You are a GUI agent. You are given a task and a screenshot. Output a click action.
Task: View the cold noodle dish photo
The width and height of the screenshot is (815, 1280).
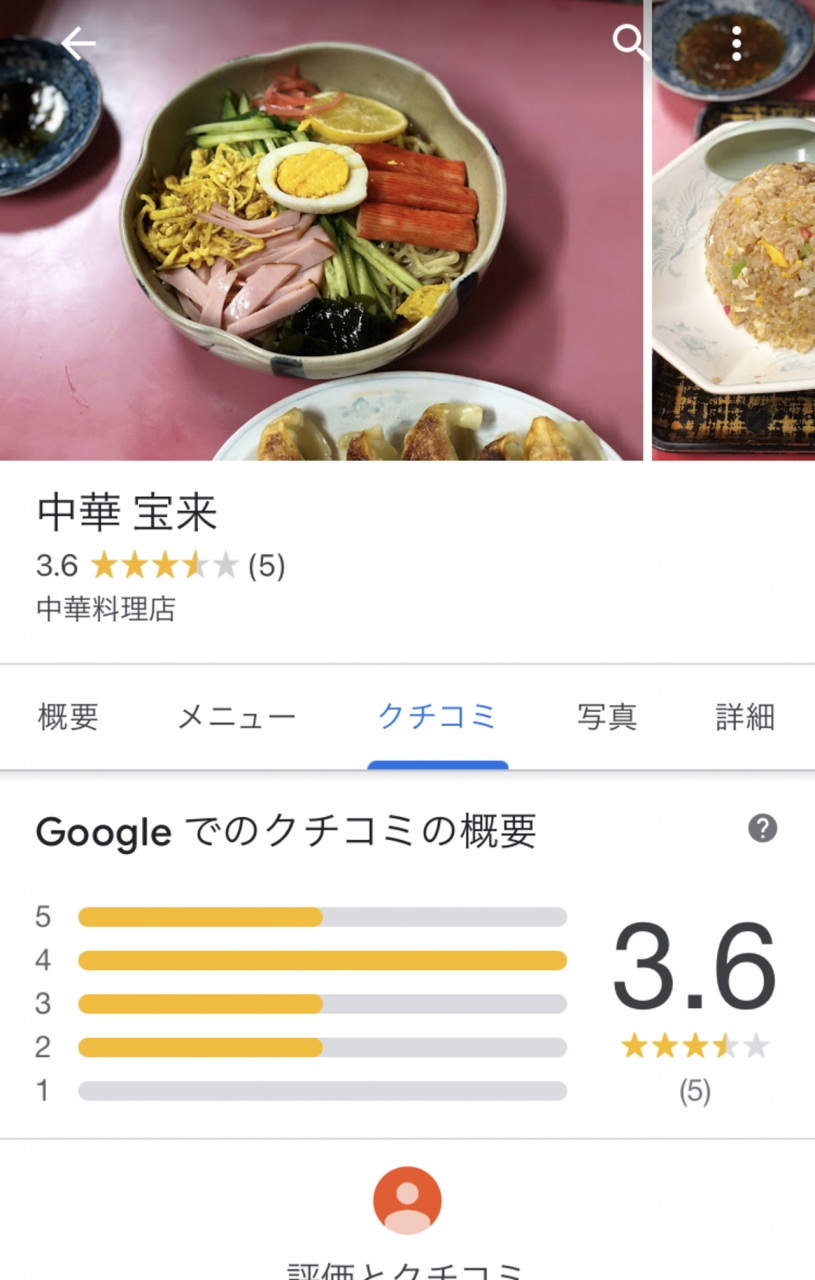coord(320,220)
